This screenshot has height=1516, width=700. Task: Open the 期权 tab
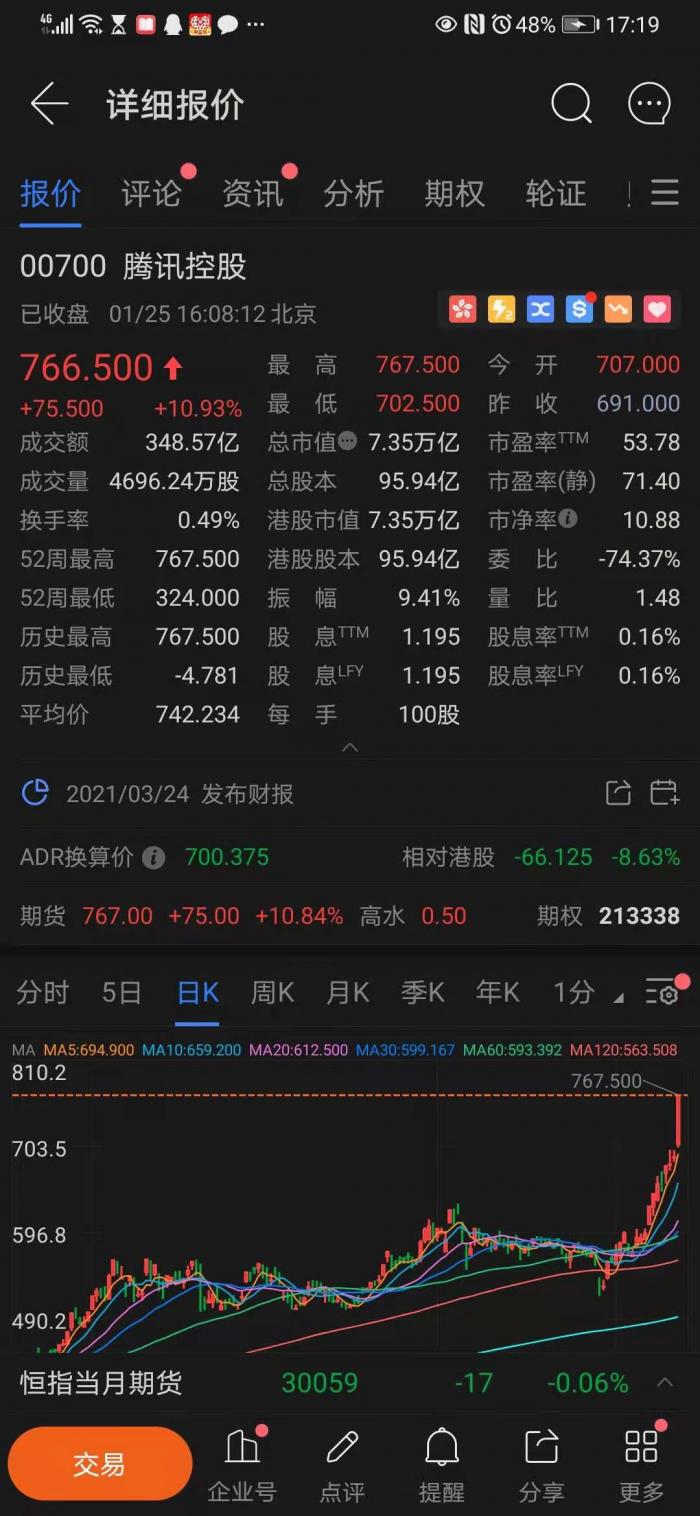click(x=454, y=193)
